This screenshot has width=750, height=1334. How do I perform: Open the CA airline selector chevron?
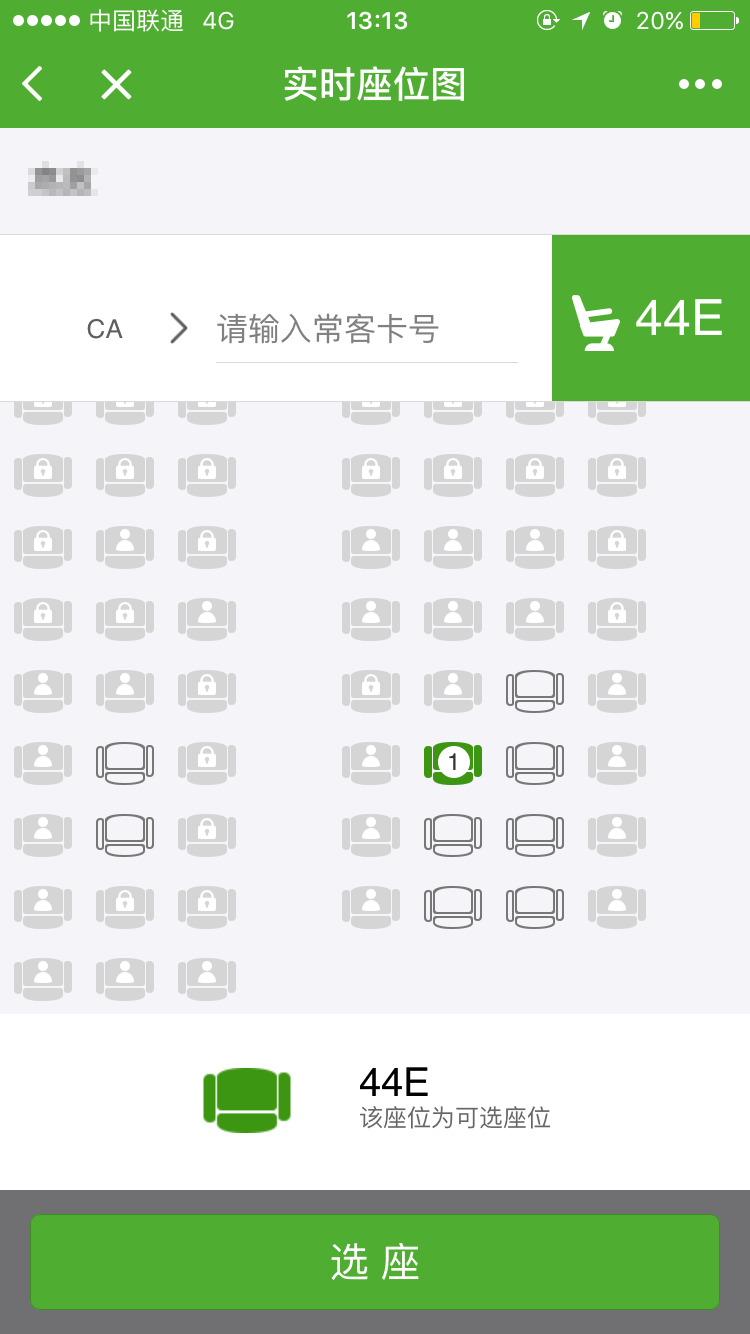point(178,328)
